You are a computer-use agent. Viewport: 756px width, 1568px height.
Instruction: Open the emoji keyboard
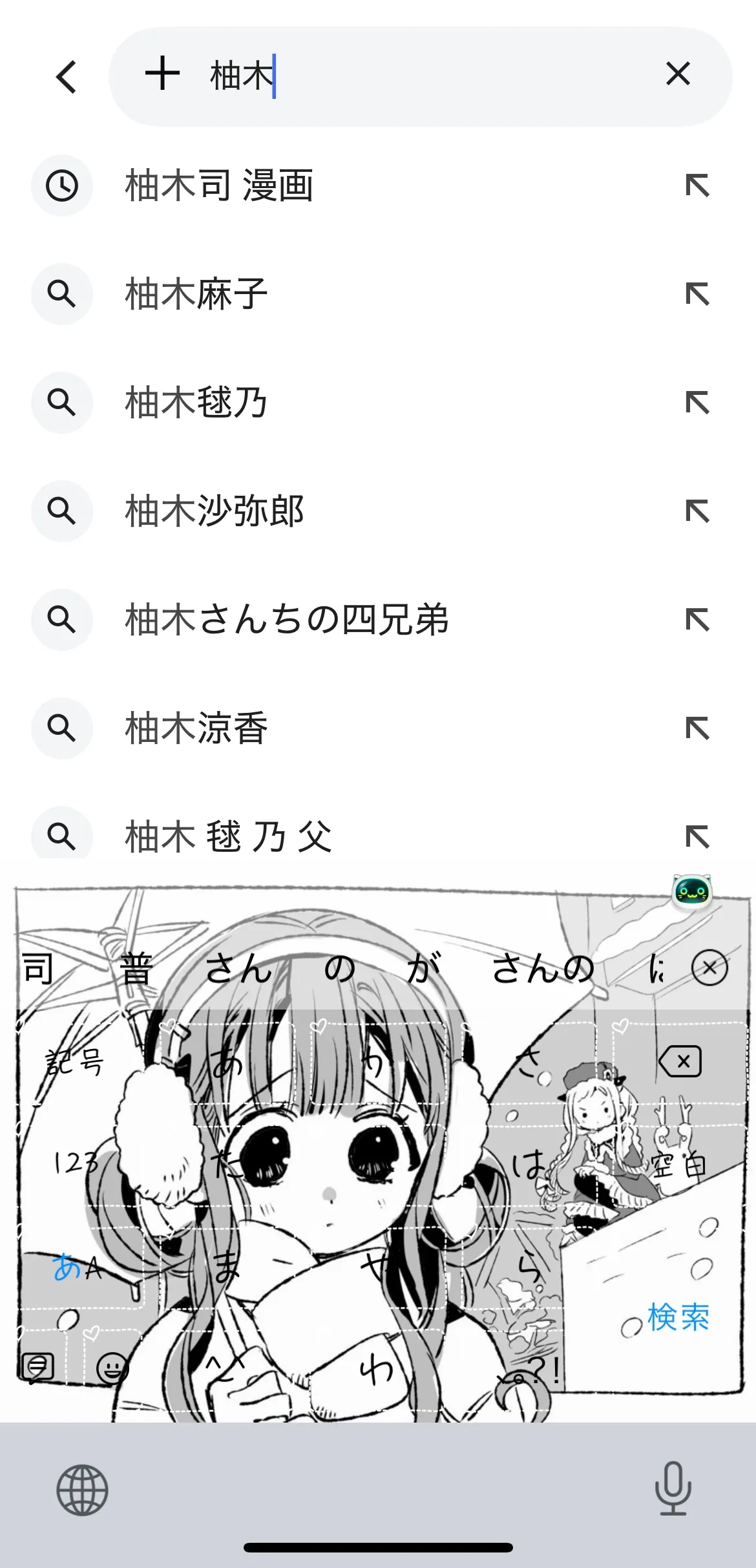112,1368
